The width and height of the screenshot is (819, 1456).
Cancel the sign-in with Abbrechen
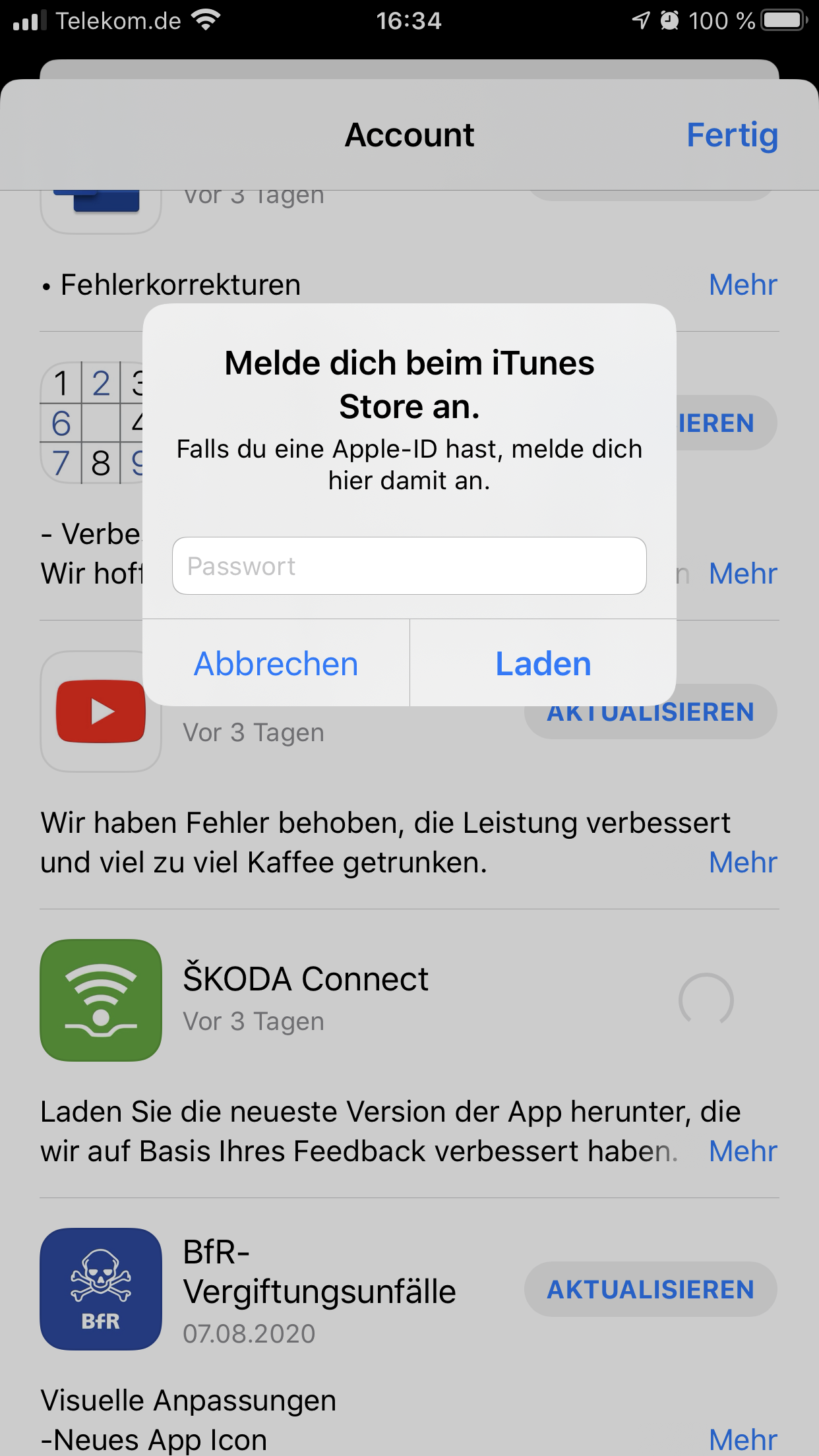(x=276, y=663)
